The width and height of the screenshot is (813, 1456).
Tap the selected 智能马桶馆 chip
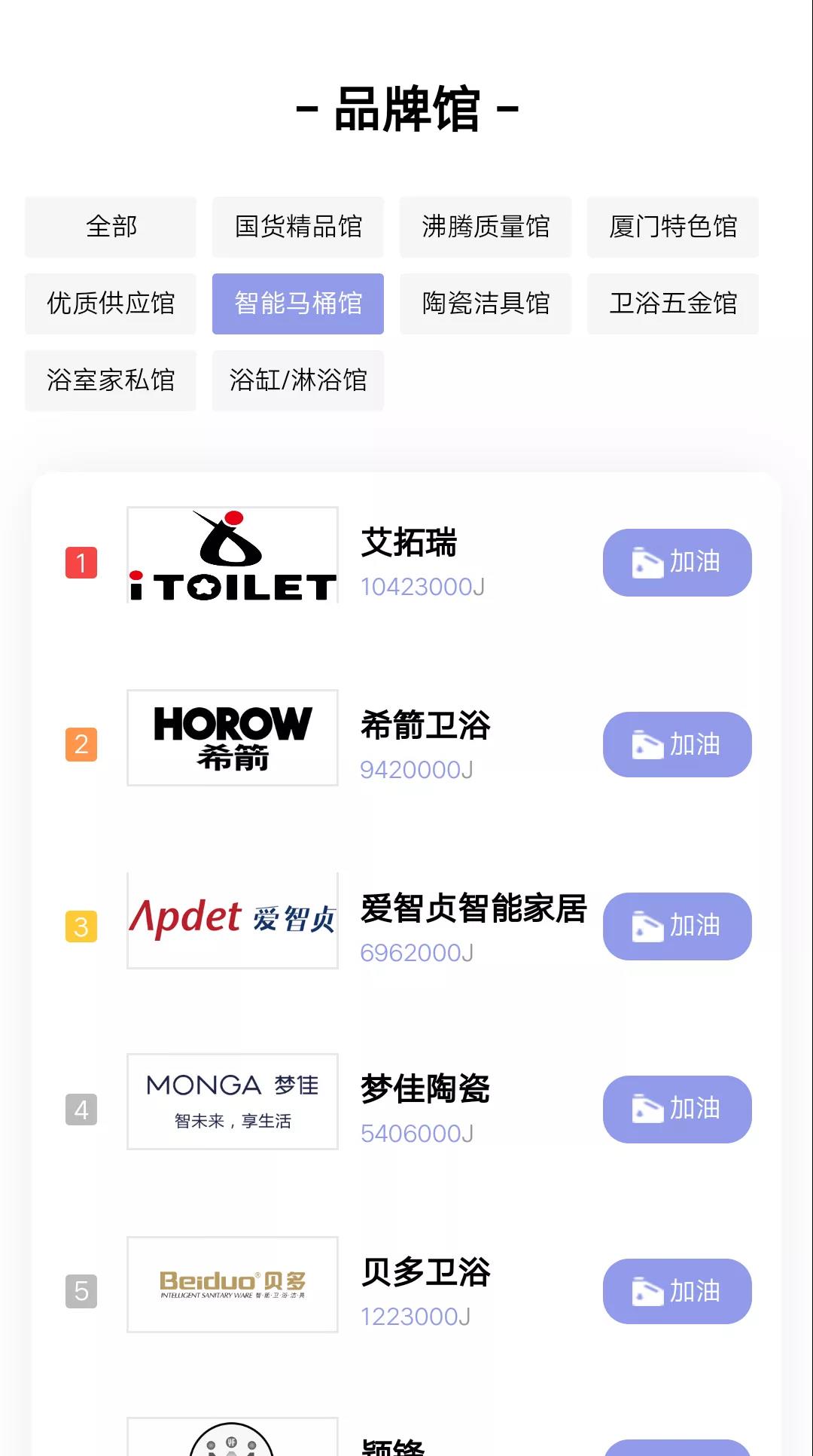[x=298, y=304]
